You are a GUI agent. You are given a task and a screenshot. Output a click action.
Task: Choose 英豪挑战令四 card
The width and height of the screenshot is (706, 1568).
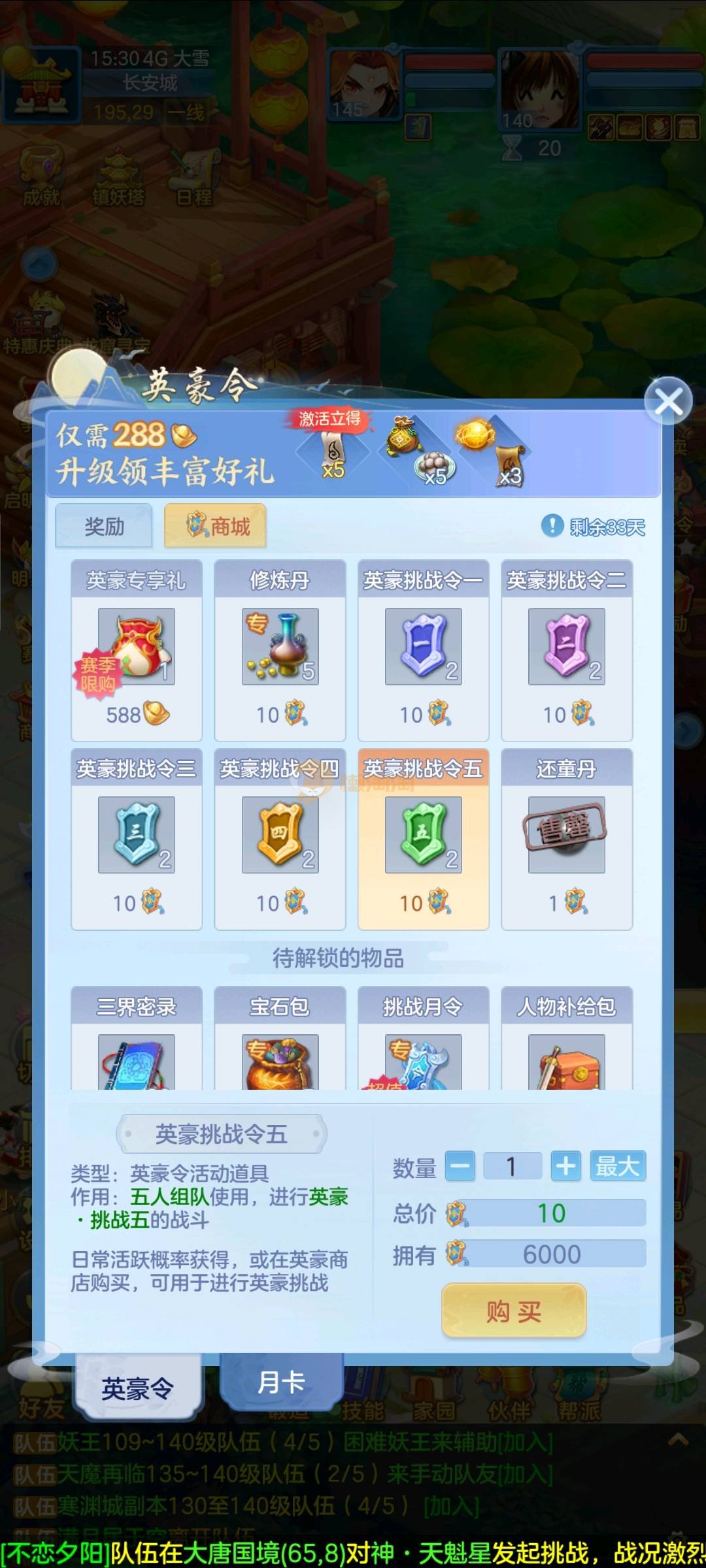click(280, 838)
